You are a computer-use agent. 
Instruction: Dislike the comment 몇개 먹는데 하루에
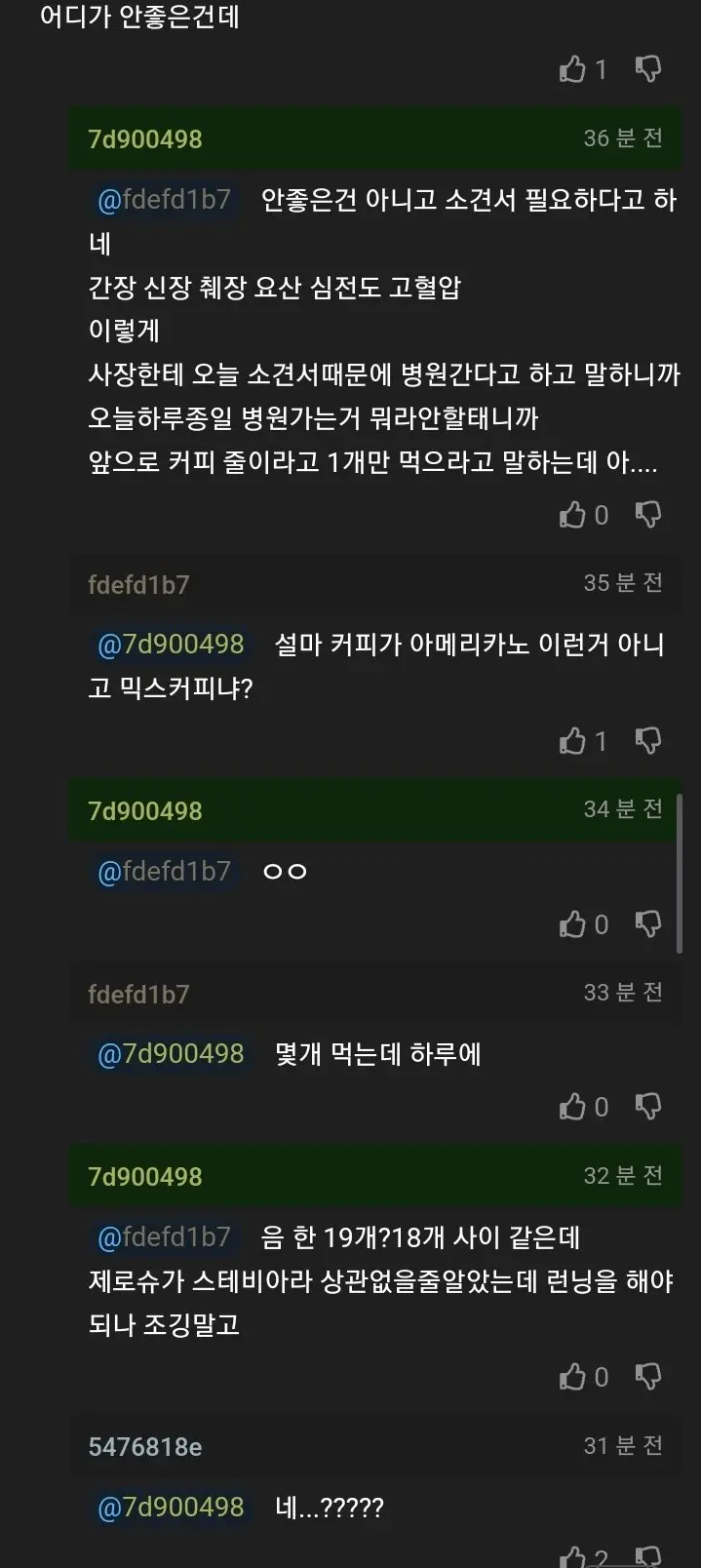point(648,1107)
